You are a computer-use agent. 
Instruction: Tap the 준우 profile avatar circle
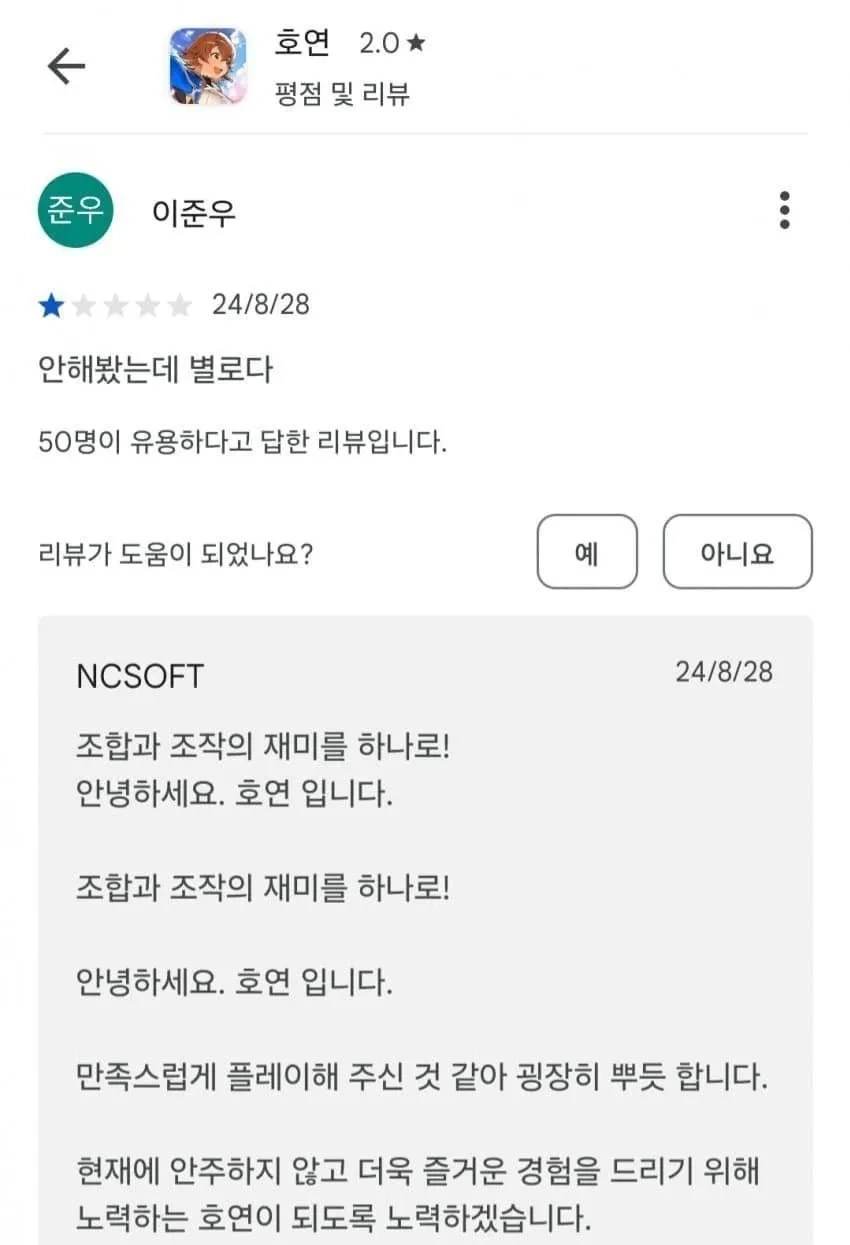(x=75, y=210)
